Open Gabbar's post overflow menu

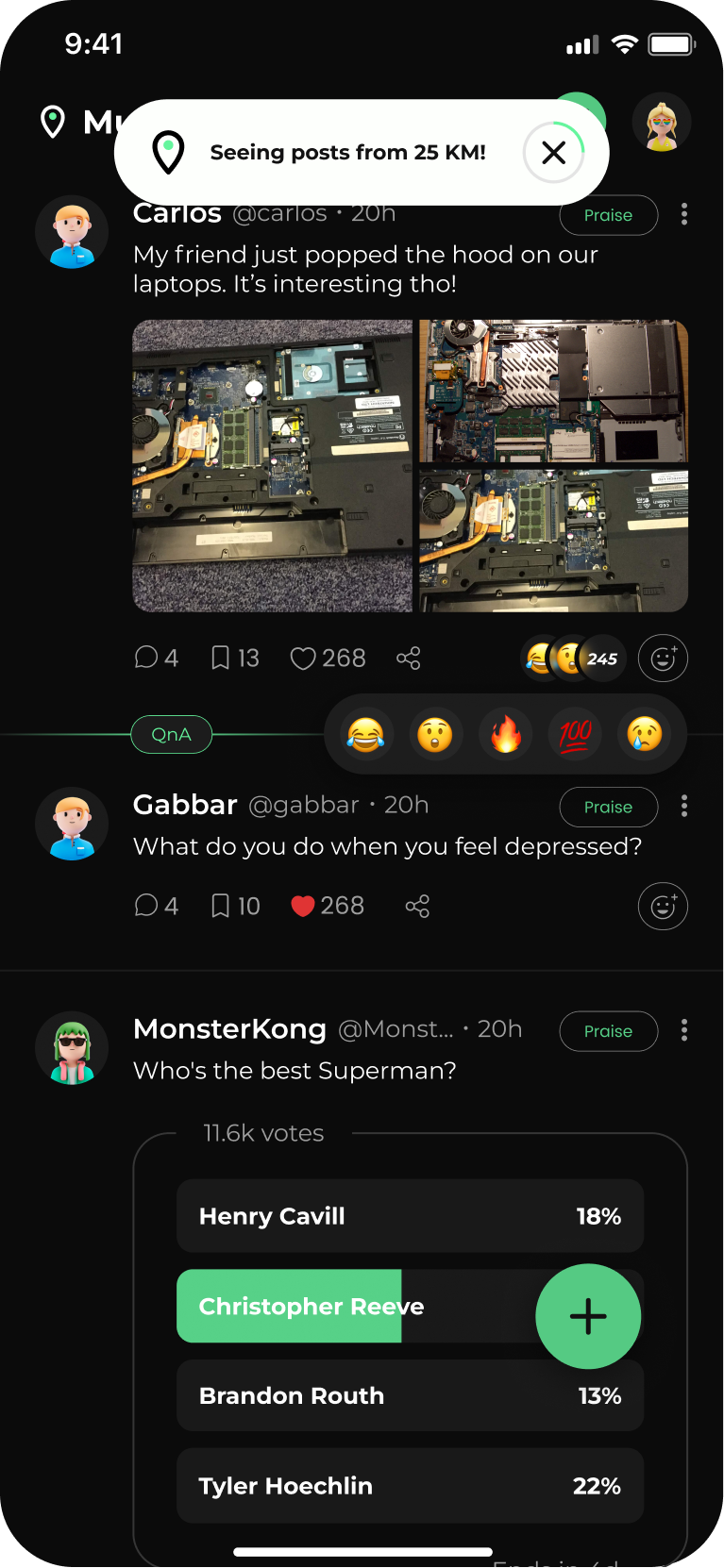(x=683, y=807)
